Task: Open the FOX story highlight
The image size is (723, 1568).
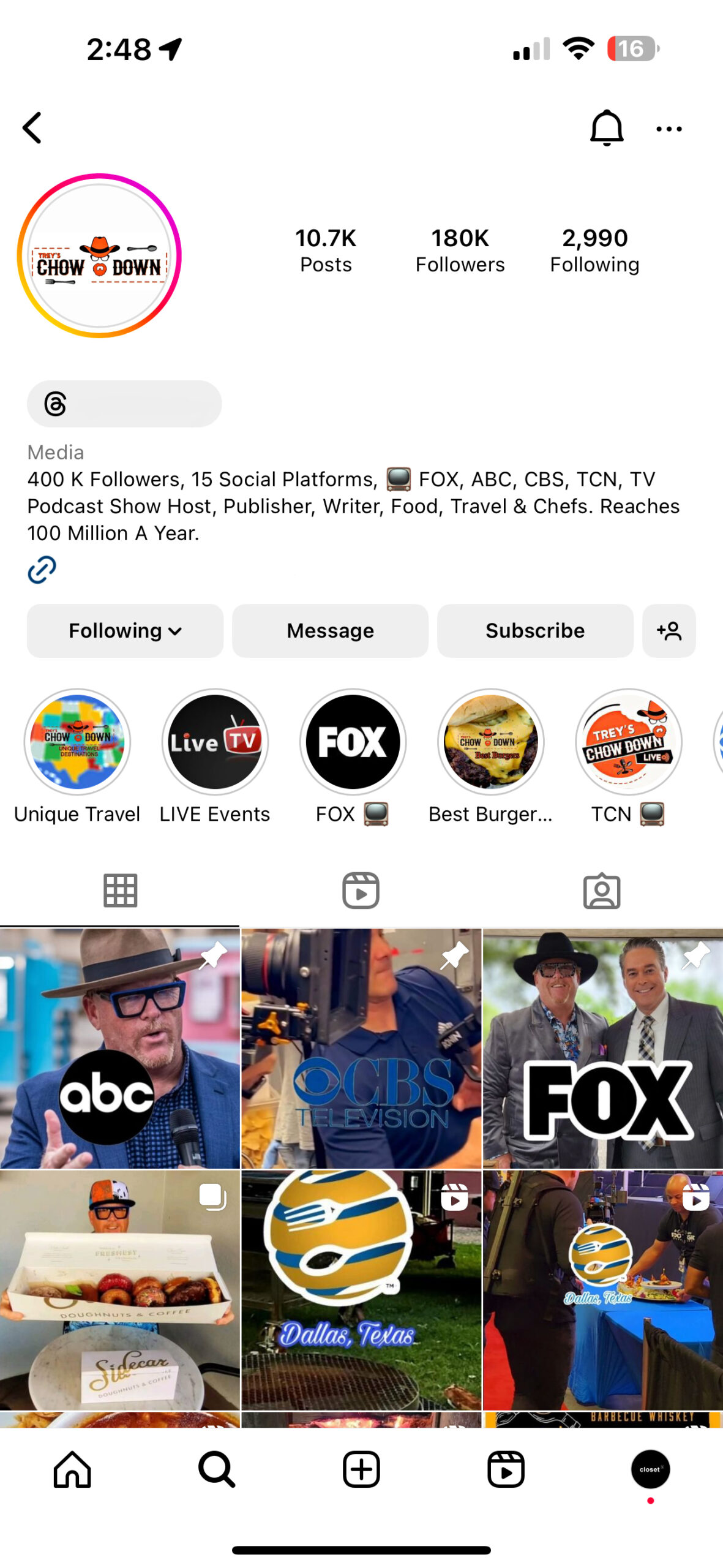Action: point(353,742)
